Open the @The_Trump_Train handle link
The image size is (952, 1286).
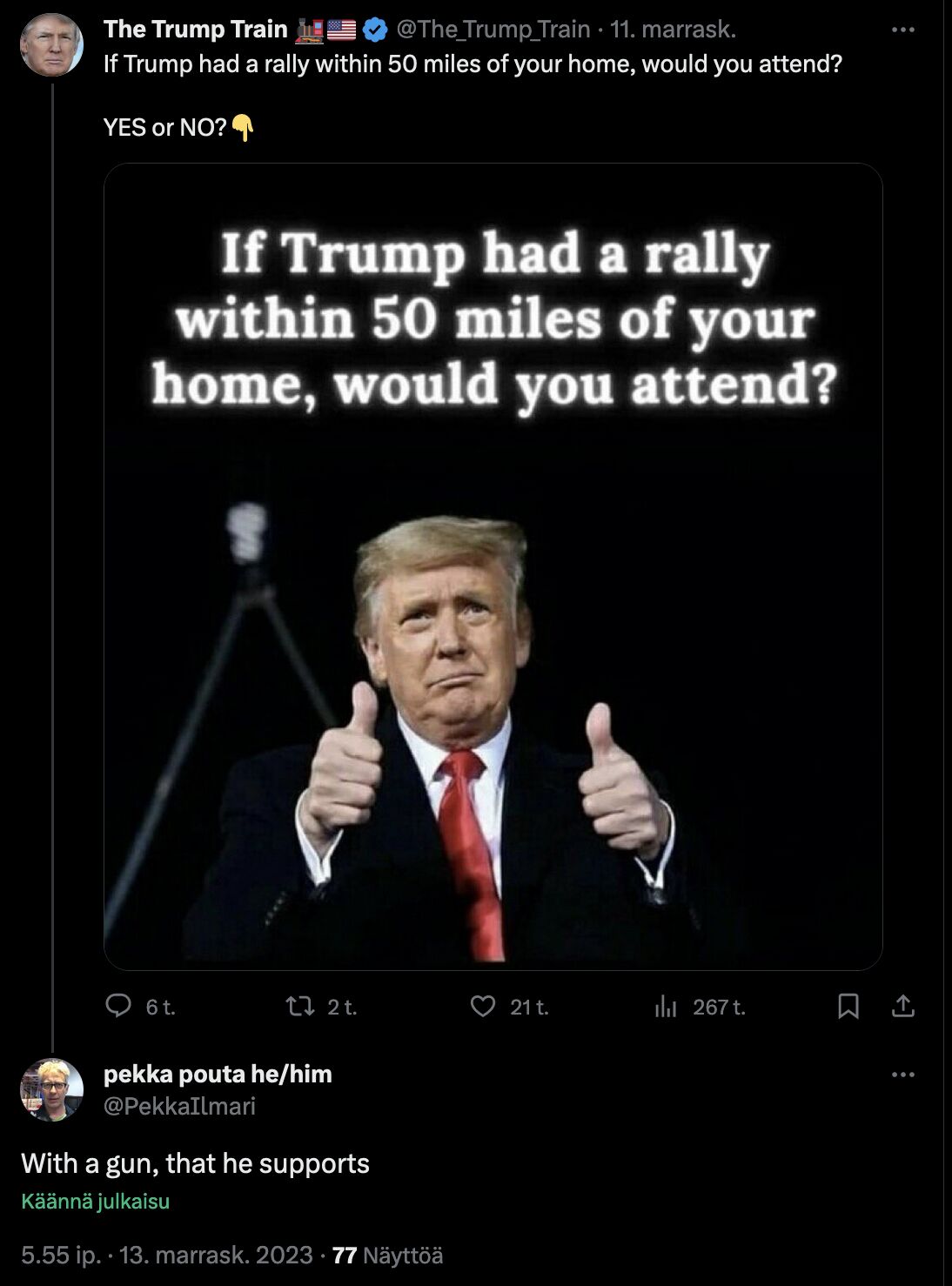[493, 30]
